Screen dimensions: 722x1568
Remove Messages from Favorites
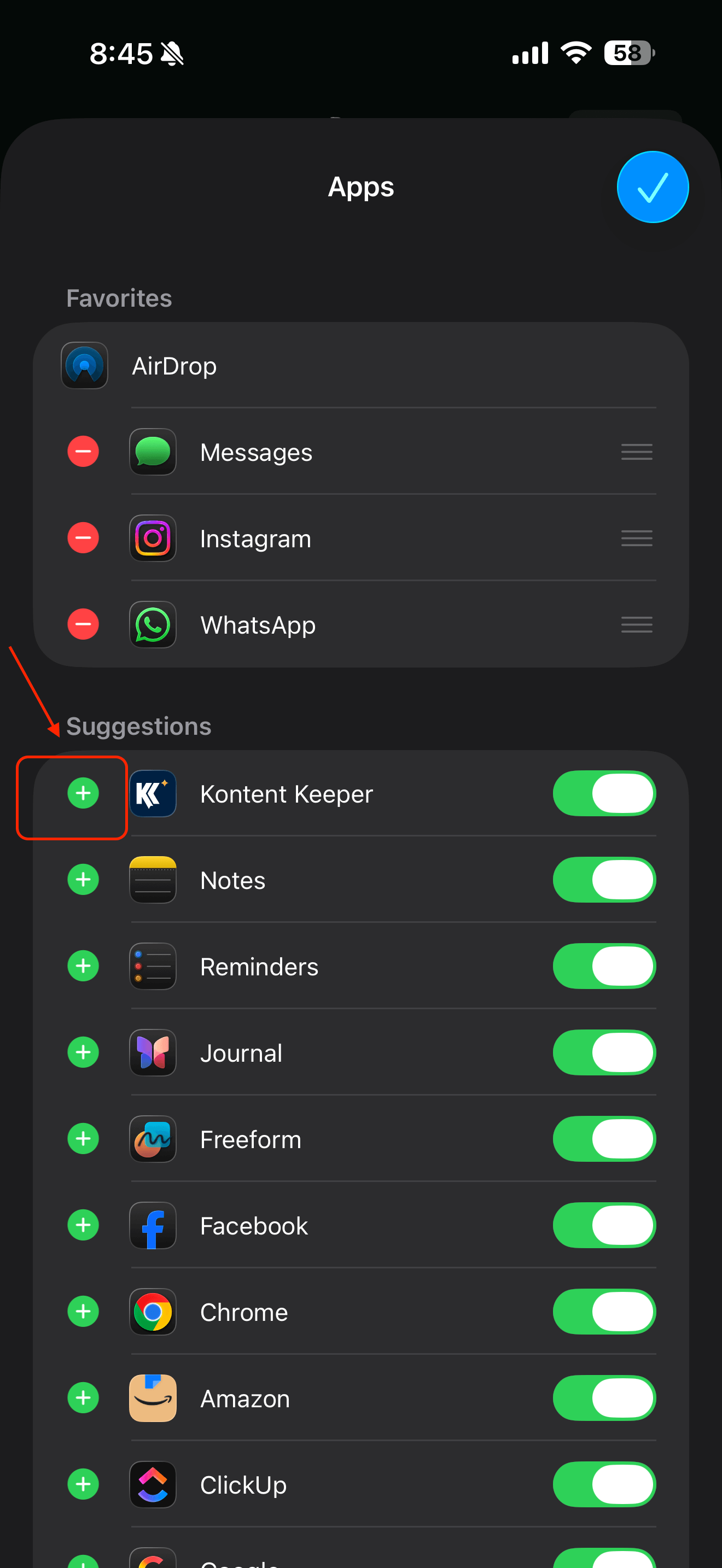click(x=83, y=452)
